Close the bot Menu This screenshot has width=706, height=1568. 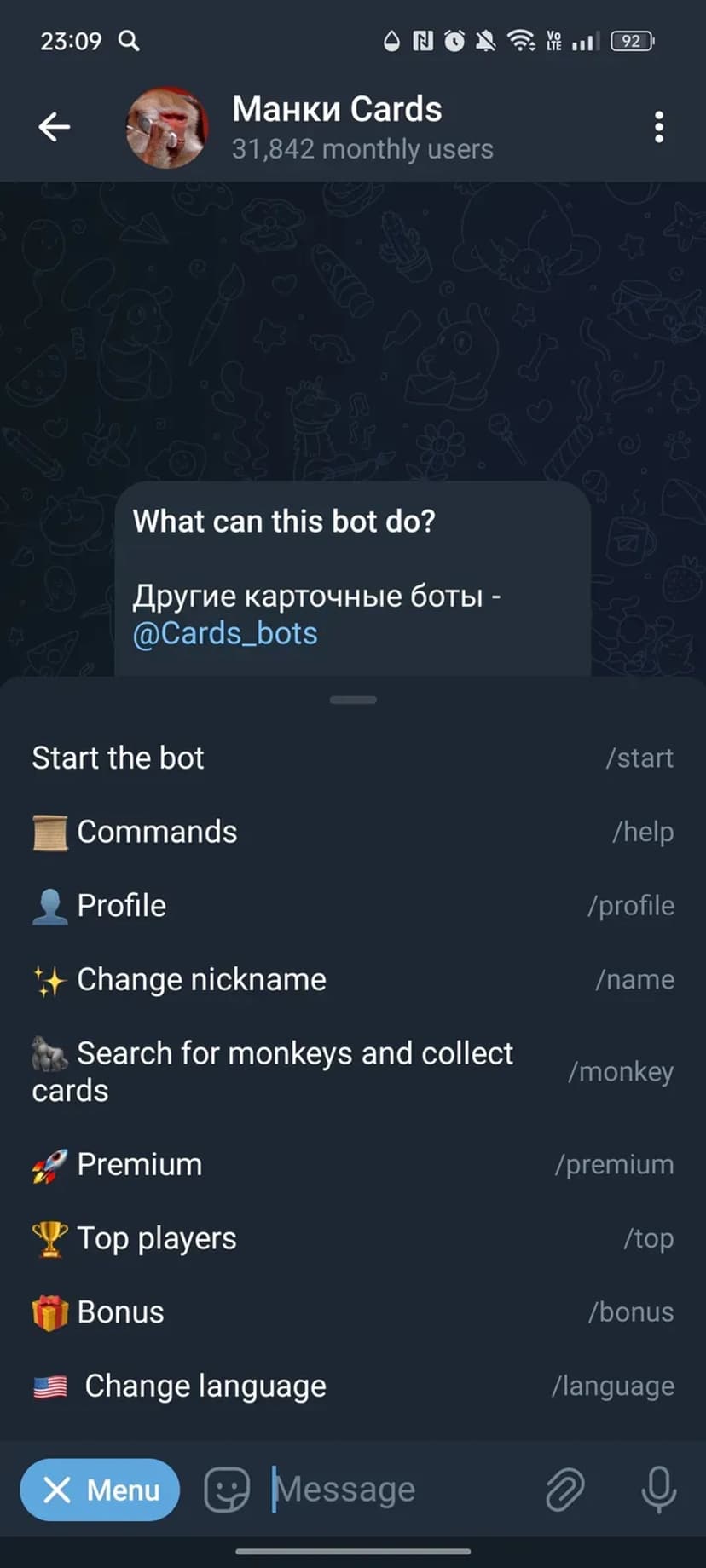[100, 1490]
